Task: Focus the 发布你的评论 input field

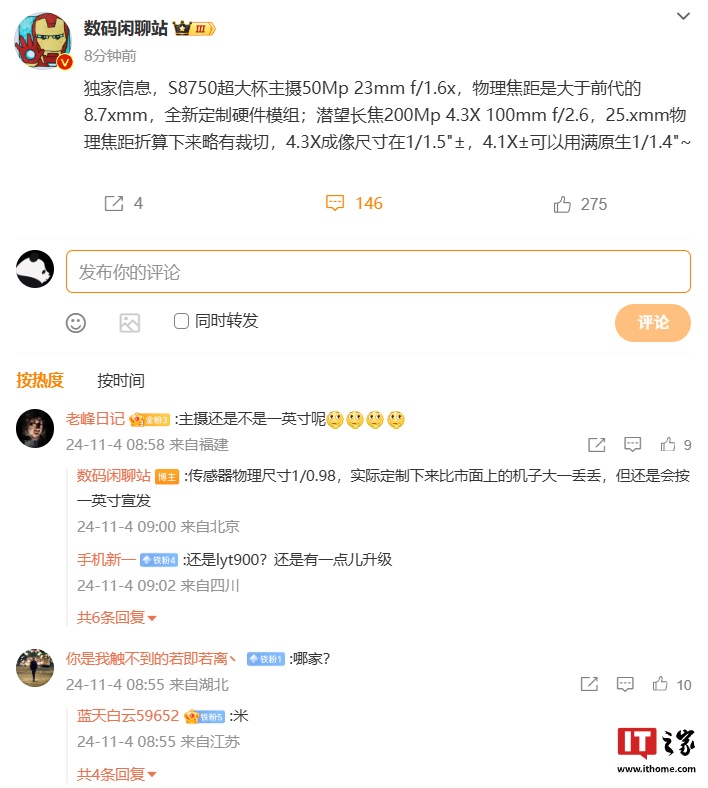Action: 378,272
